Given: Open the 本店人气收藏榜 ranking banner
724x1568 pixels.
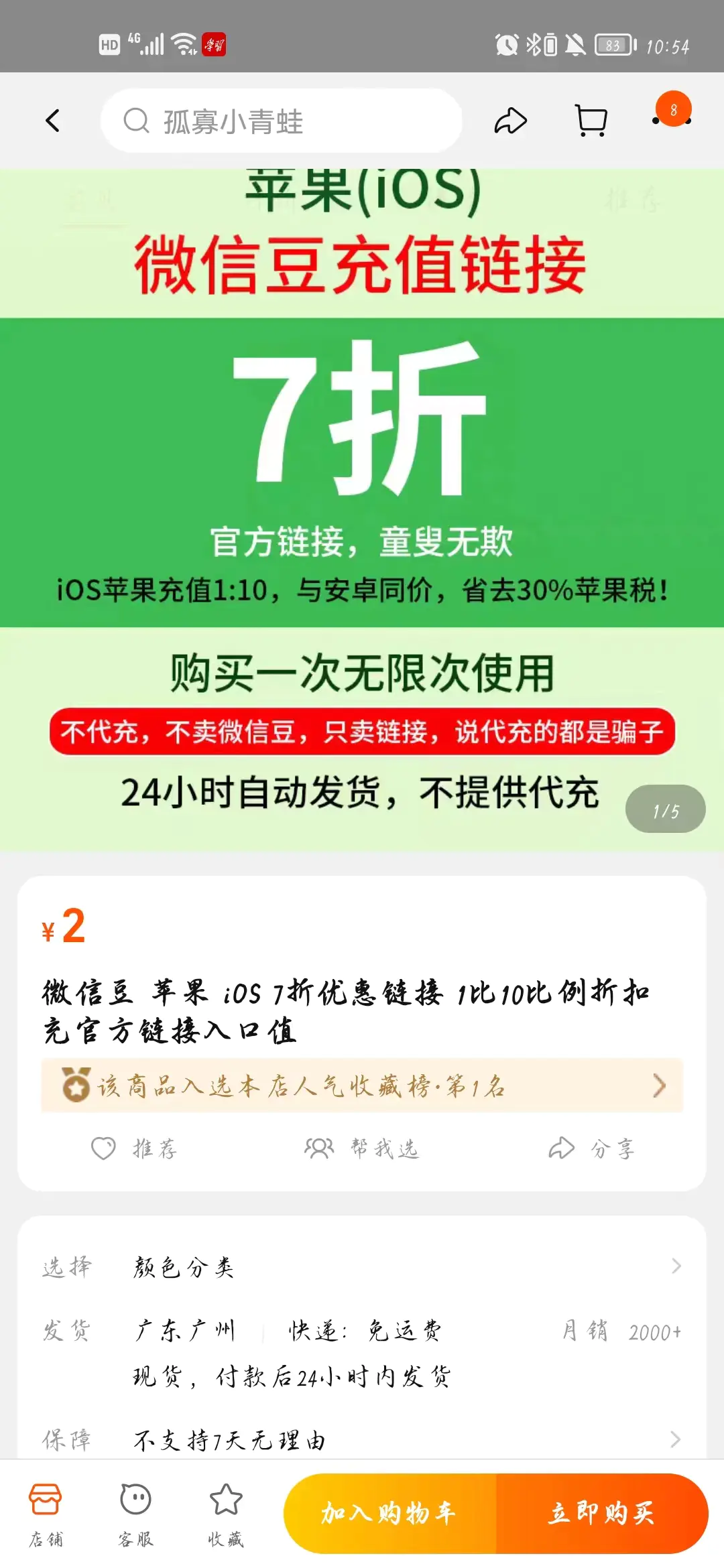Looking at the screenshot, I should 362,1086.
